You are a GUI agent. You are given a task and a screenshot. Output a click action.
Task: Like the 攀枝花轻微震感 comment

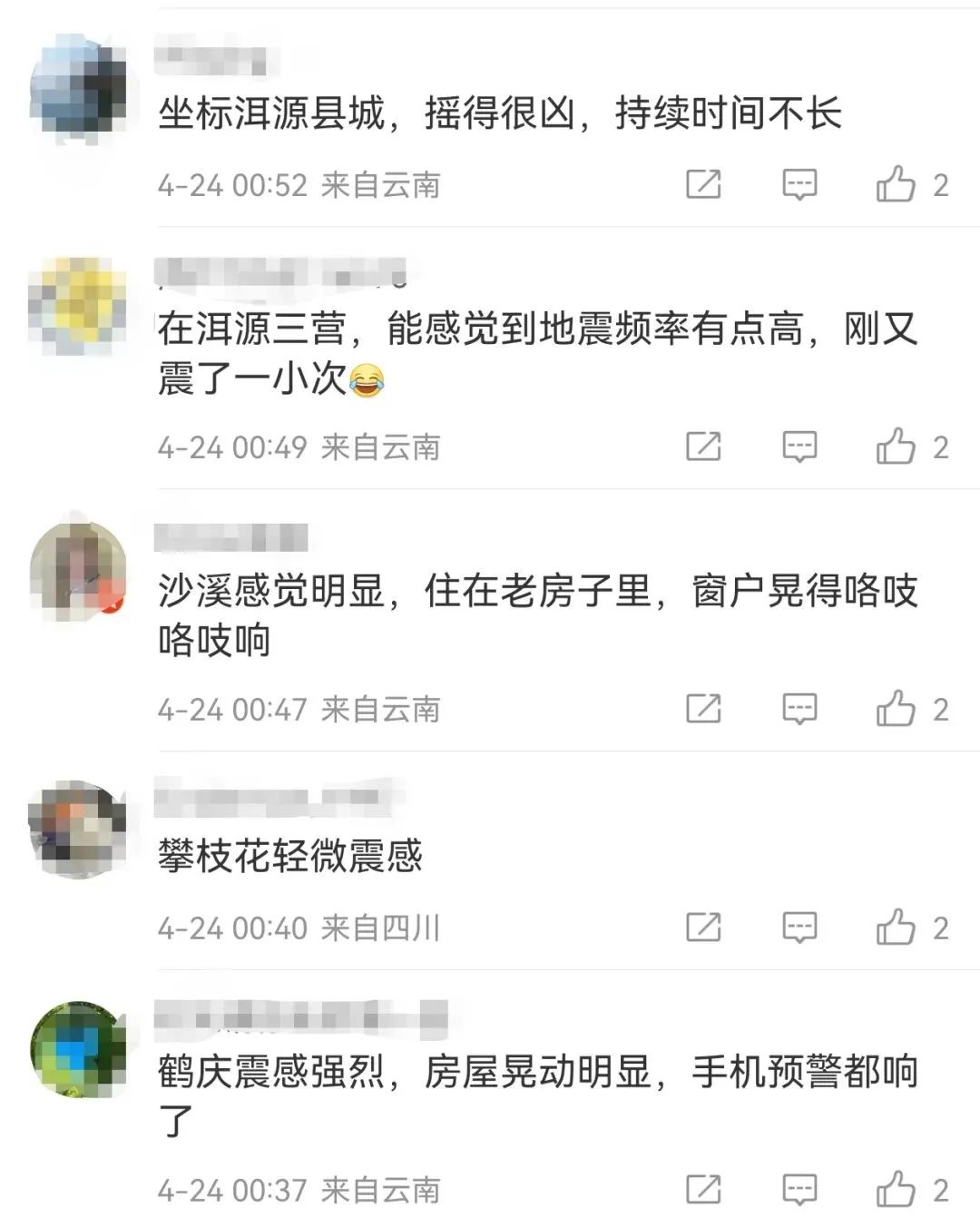click(x=896, y=928)
